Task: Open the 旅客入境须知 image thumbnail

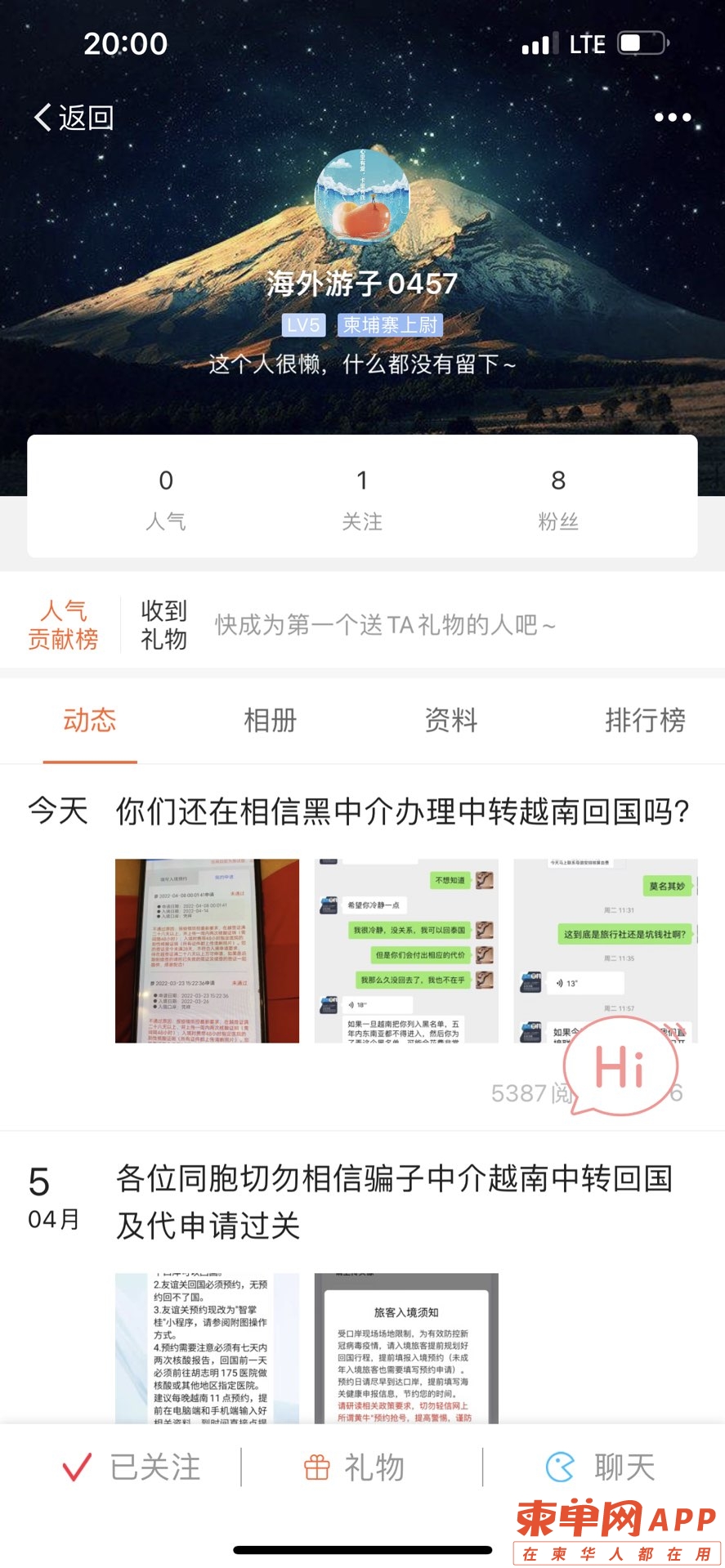Action: (x=406, y=1348)
